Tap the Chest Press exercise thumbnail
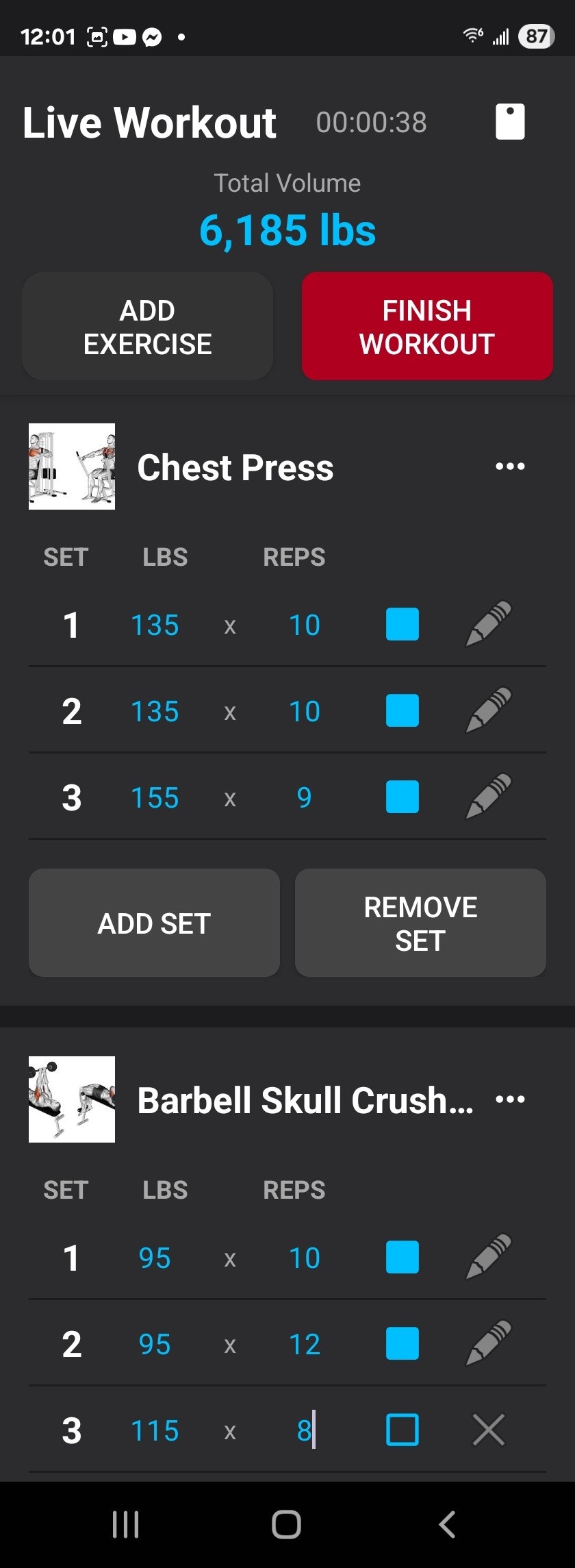This screenshot has height=1568, width=575. [x=71, y=466]
